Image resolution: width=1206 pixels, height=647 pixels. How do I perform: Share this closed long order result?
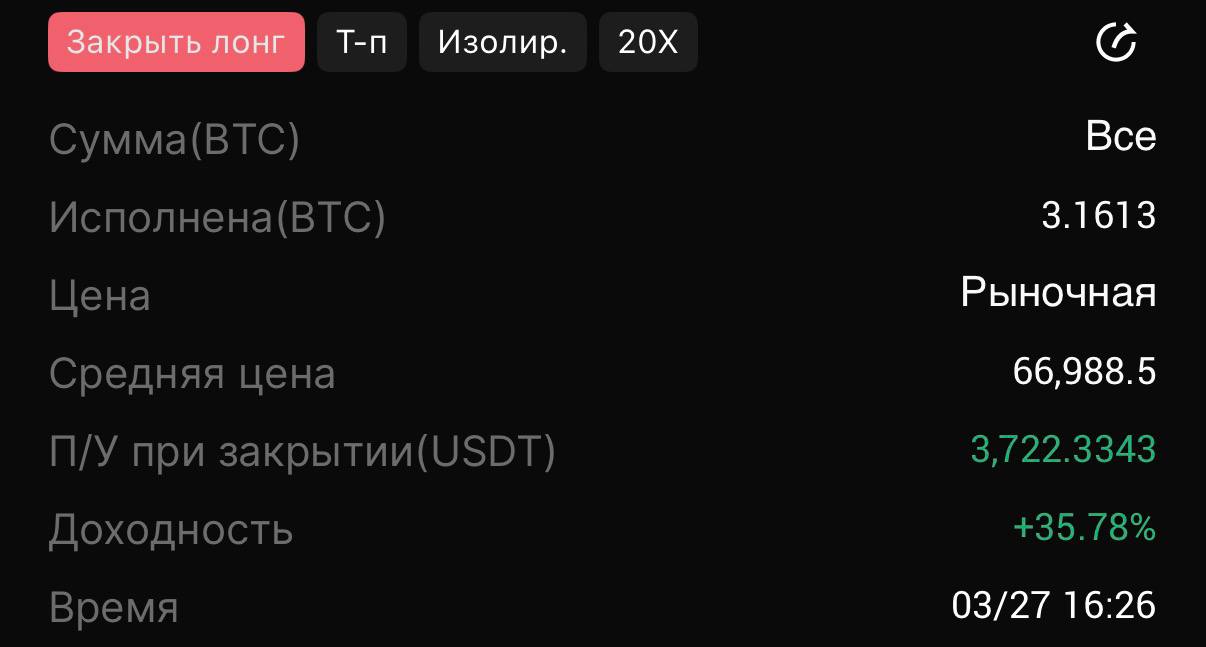[1116, 43]
